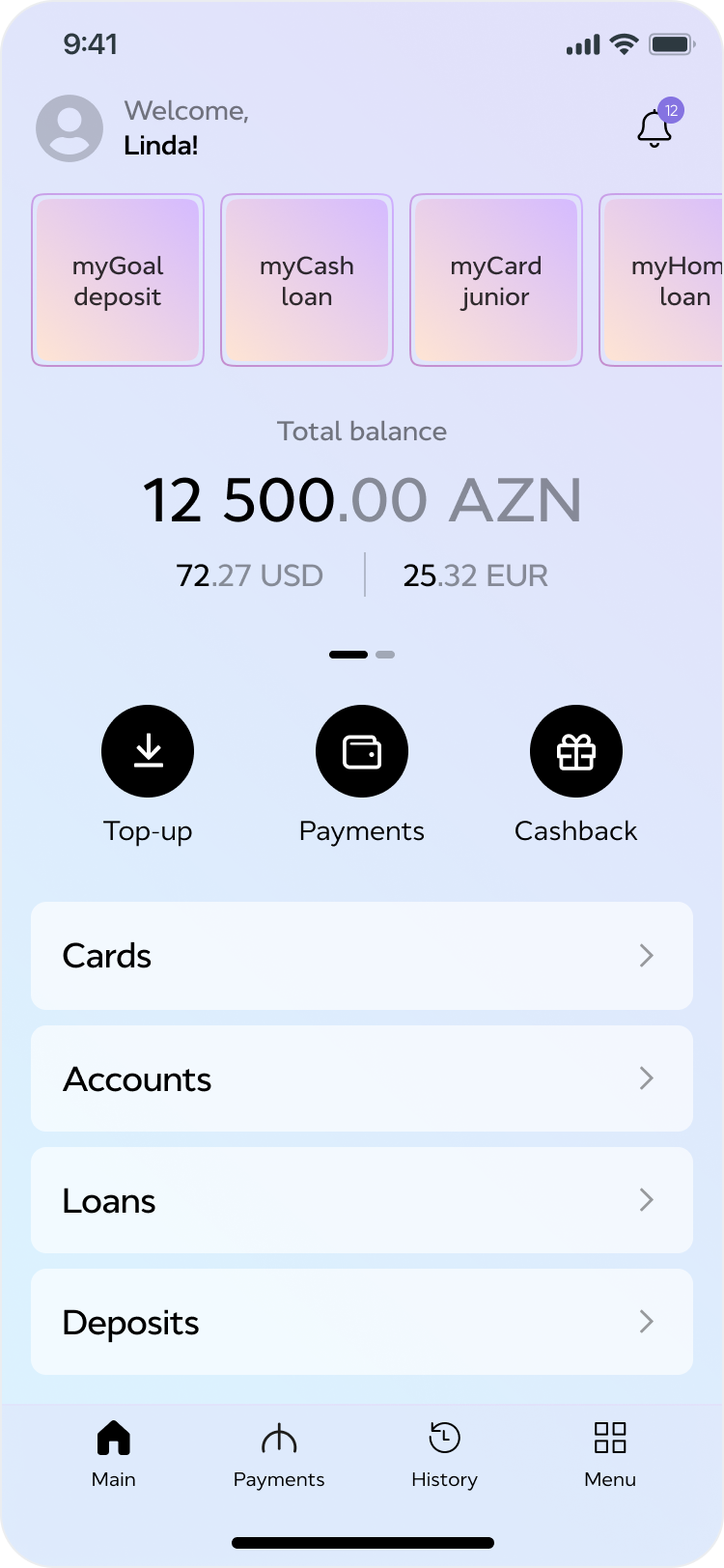This screenshot has height=1568, width=724.
Task: Open the Deposits section
Action: pos(362,1322)
